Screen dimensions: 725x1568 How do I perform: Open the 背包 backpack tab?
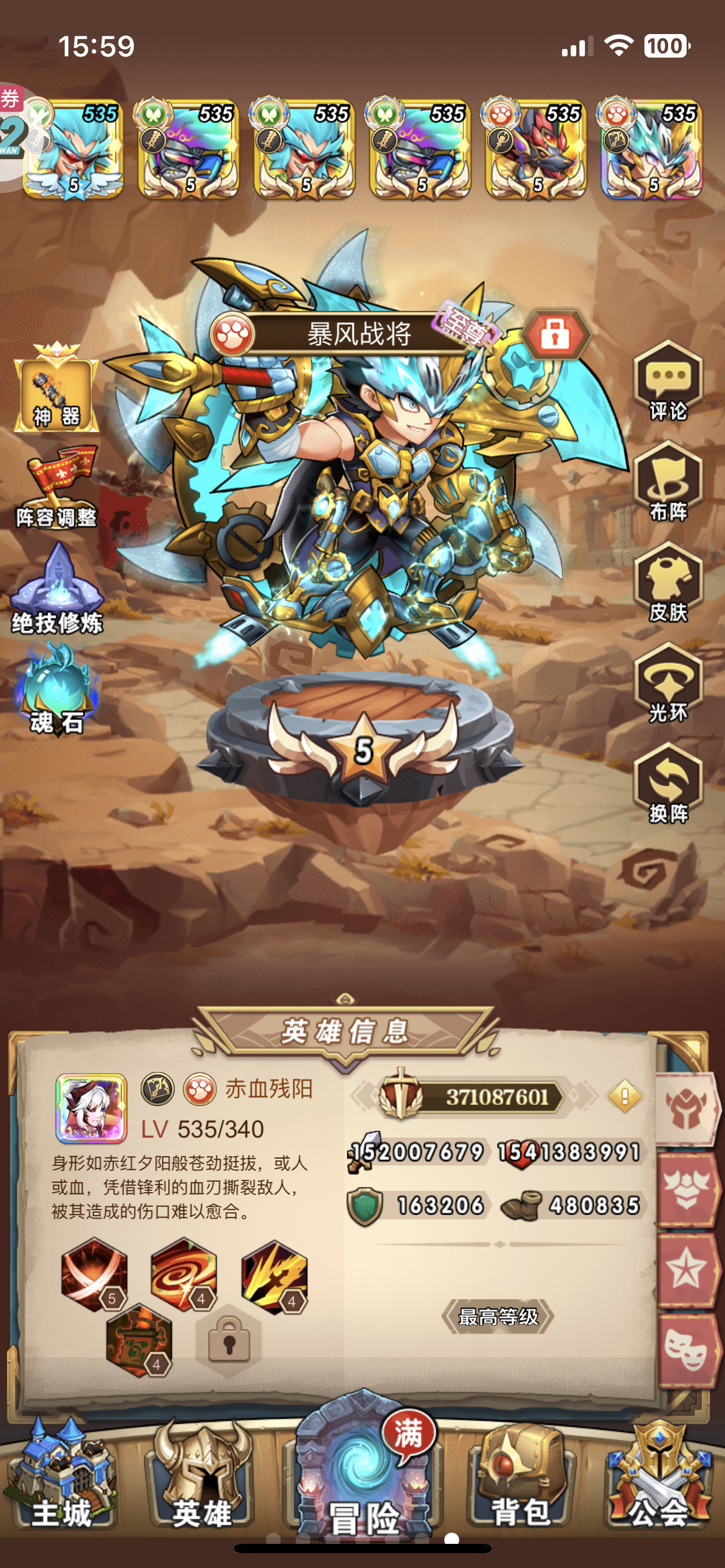click(522, 1477)
